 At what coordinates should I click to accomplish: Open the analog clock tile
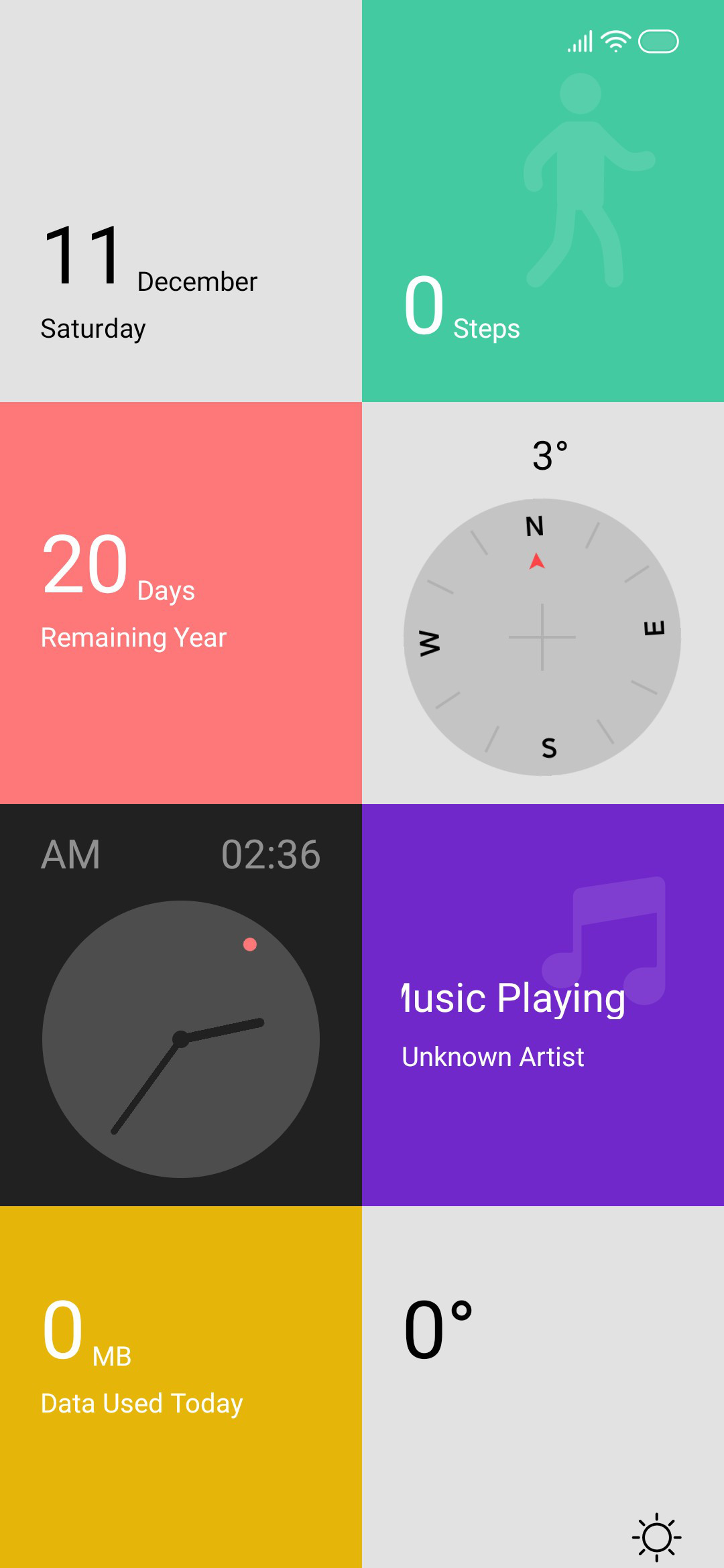pos(181,1005)
